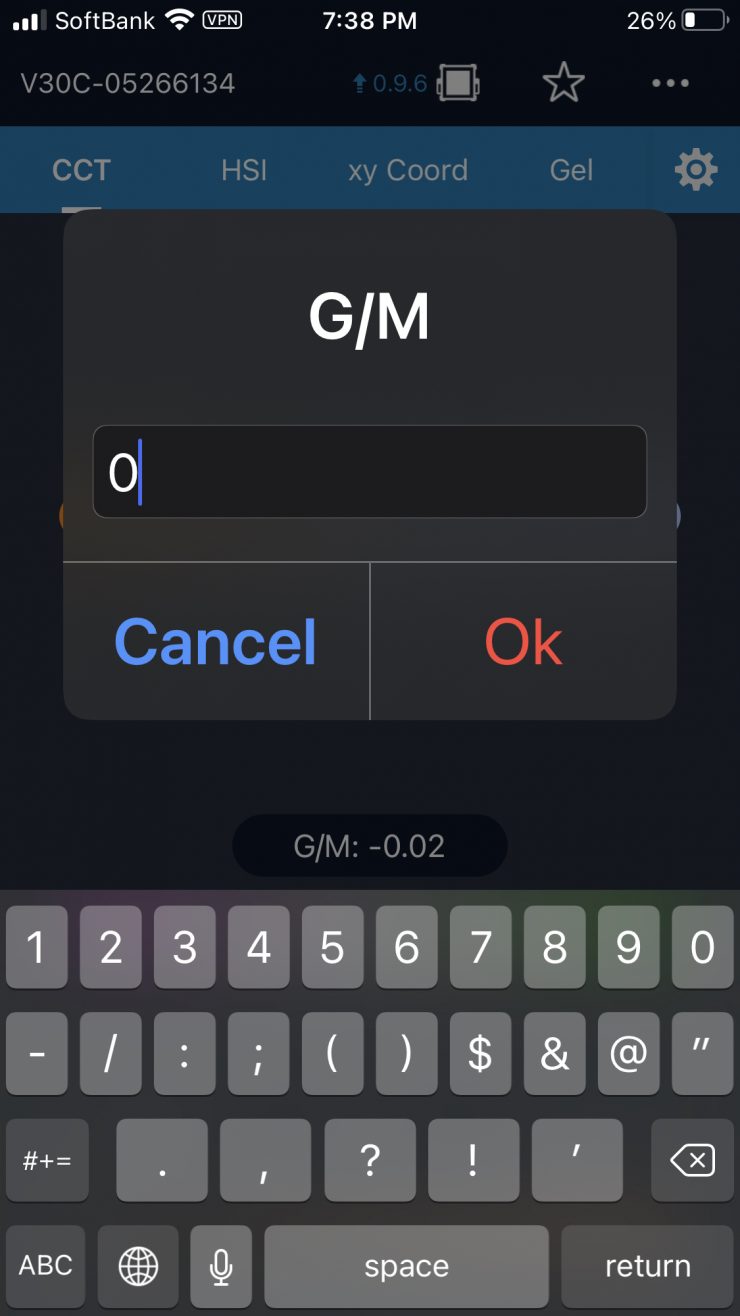Insert a space with the space bar
Viewport: 740px width, 1316px height.
tap(406, 1266)
